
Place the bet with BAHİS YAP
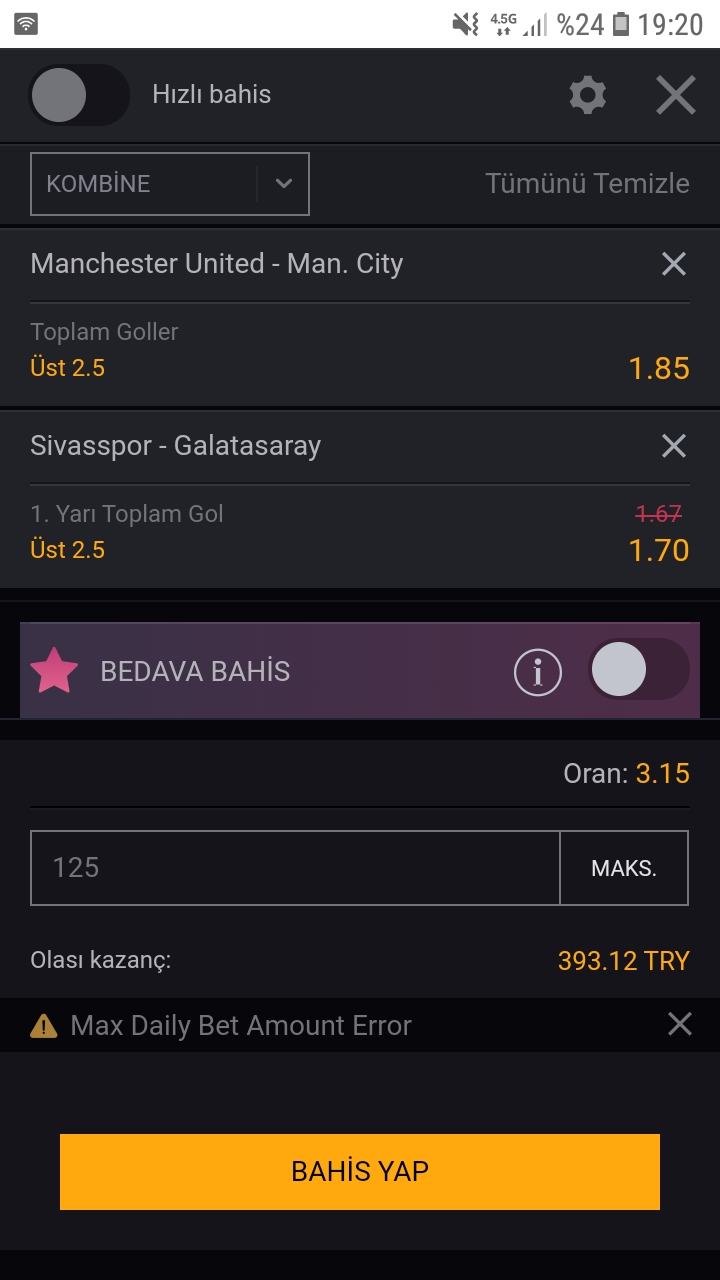point(360,1172)
